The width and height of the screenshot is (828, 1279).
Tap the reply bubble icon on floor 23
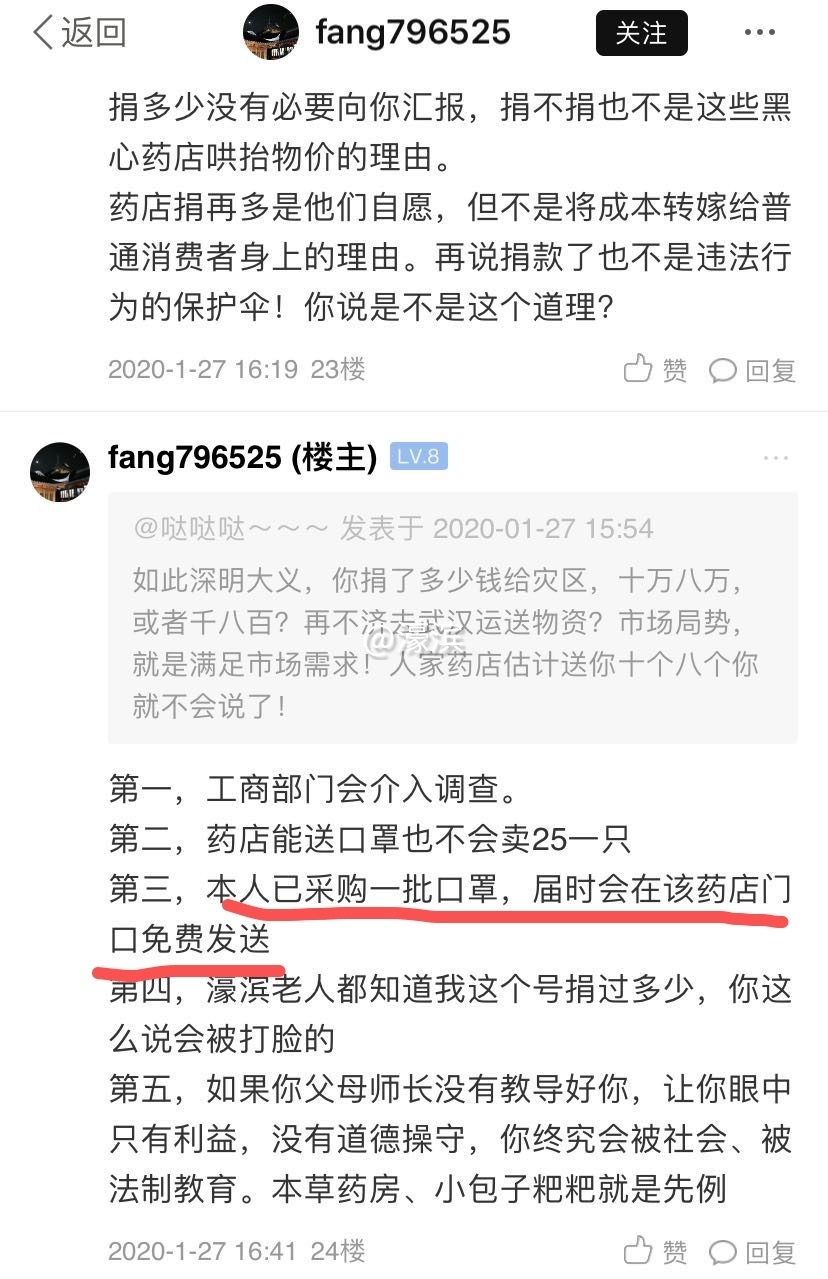pos(722,370)
